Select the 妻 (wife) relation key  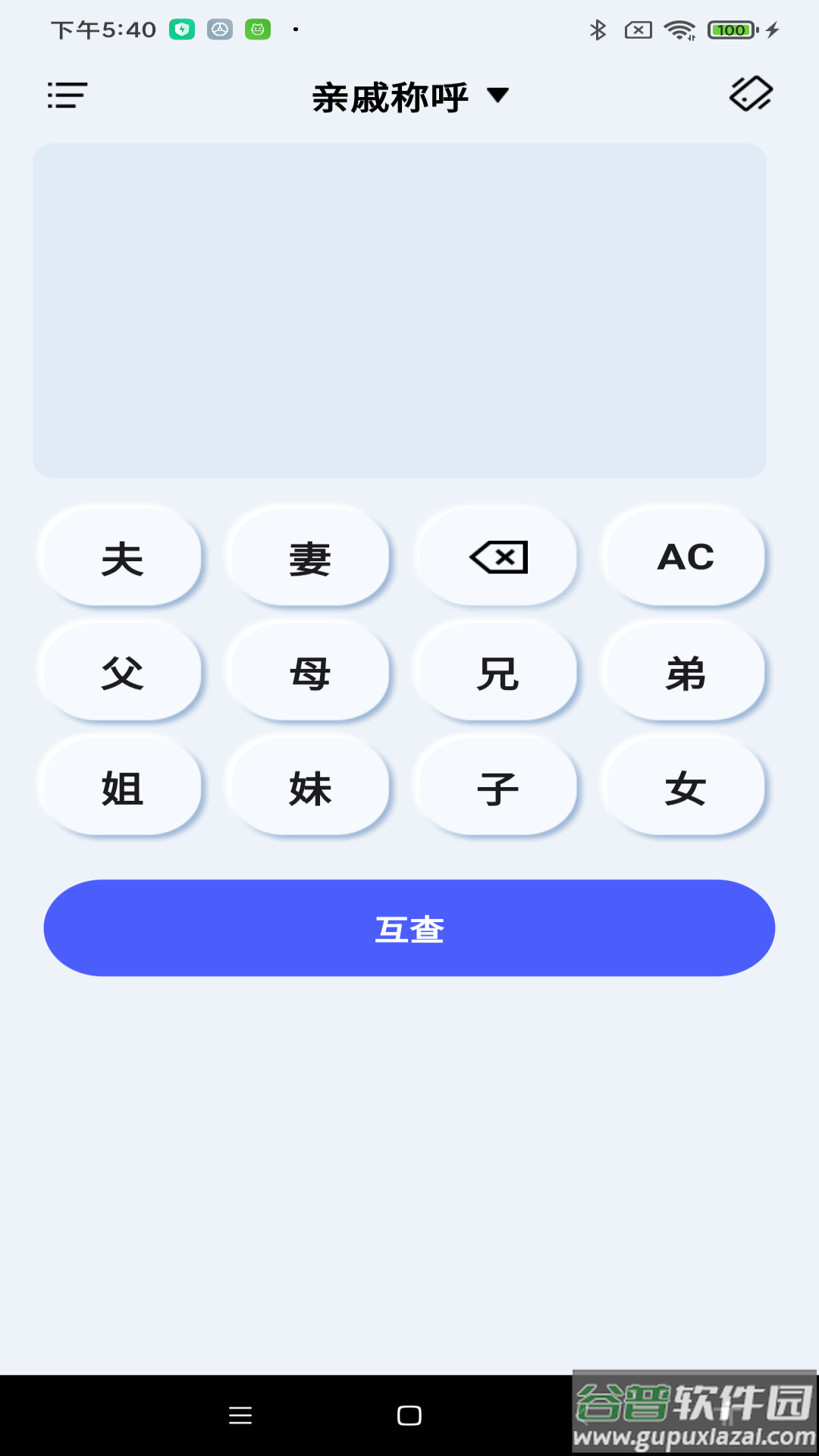(x=308, y=557)
